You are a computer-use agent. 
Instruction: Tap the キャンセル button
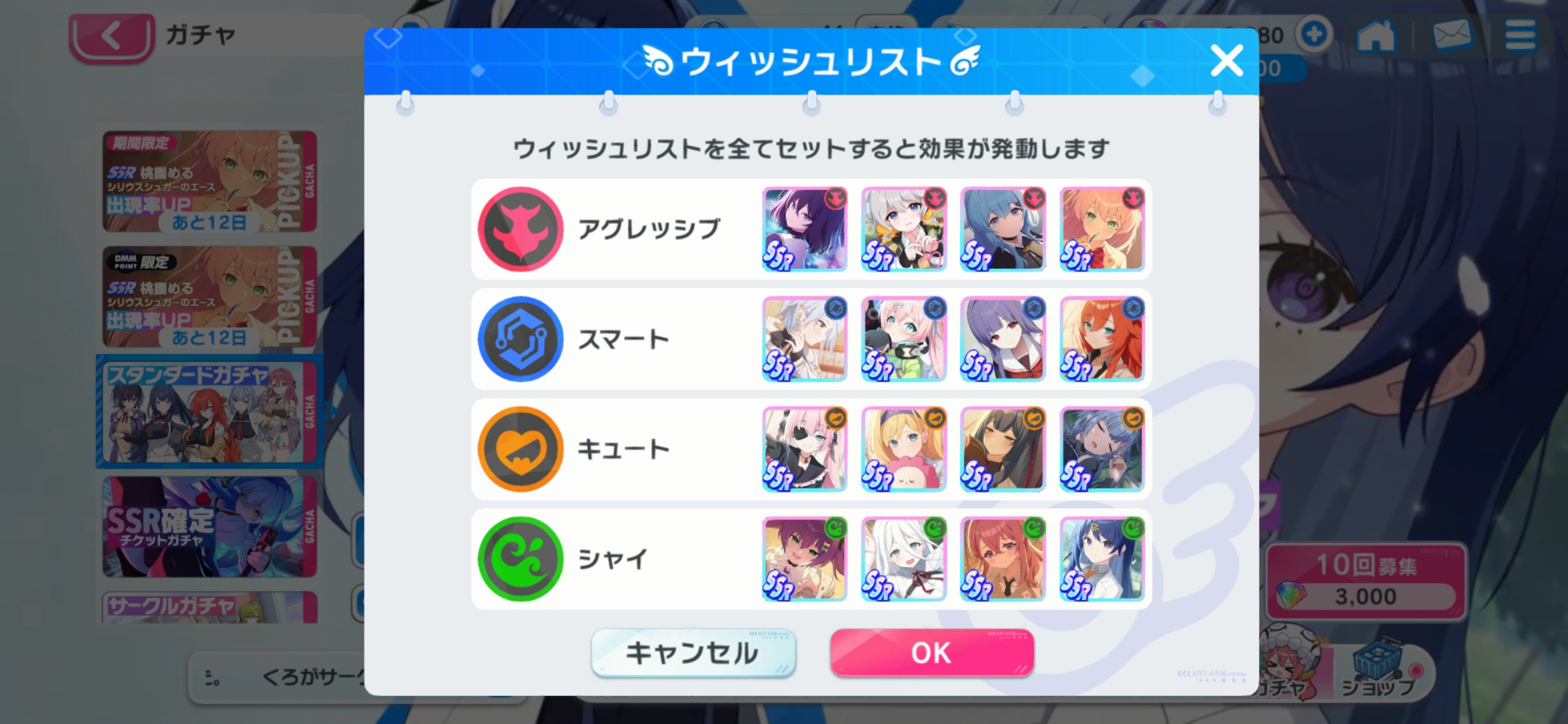click(x=693, y=652)
